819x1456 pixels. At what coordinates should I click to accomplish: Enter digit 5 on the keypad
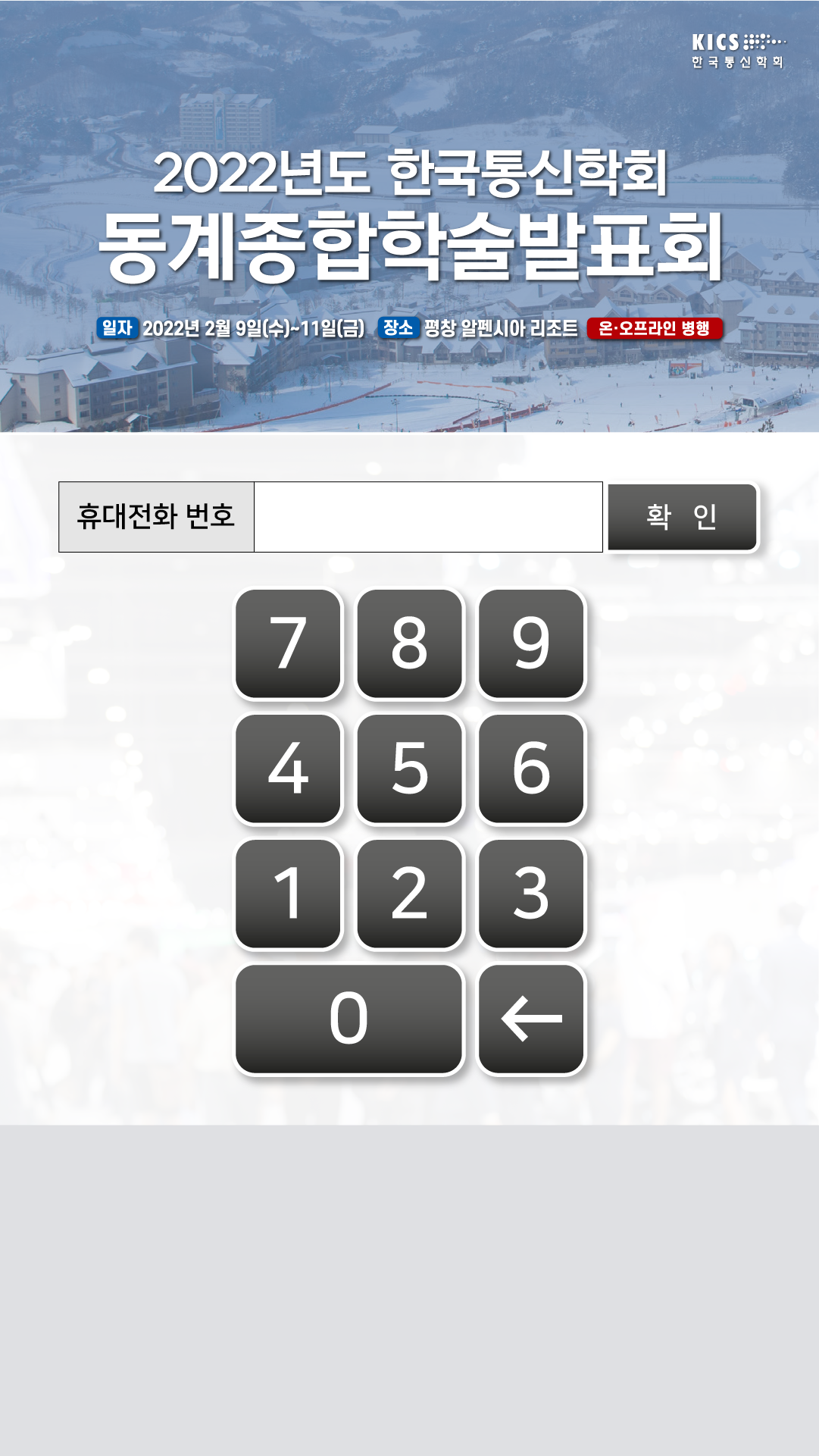click(x=410, y=769)
